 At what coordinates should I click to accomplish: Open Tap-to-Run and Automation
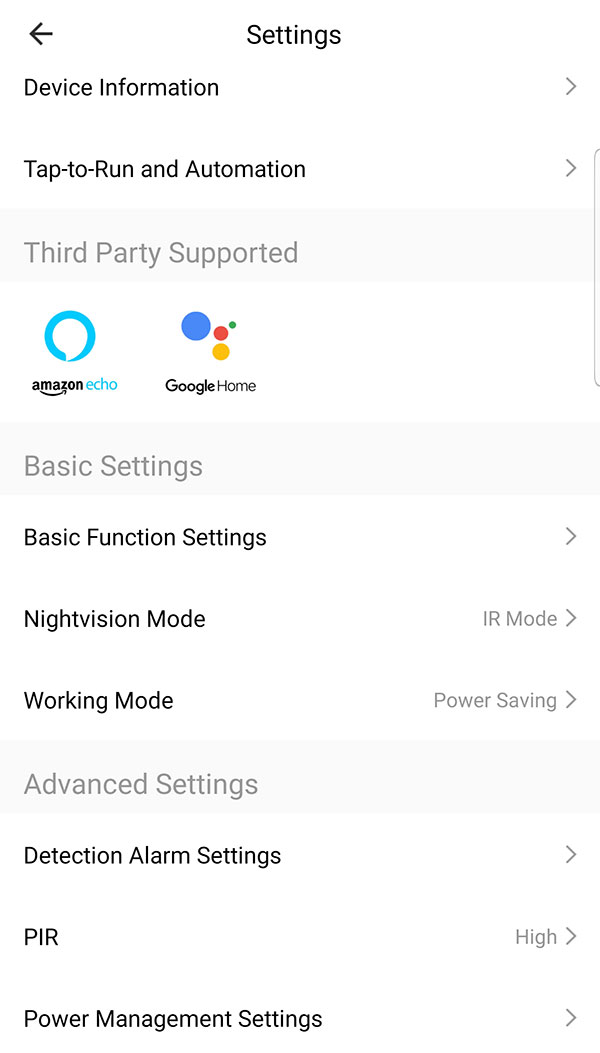pos(300,169)
